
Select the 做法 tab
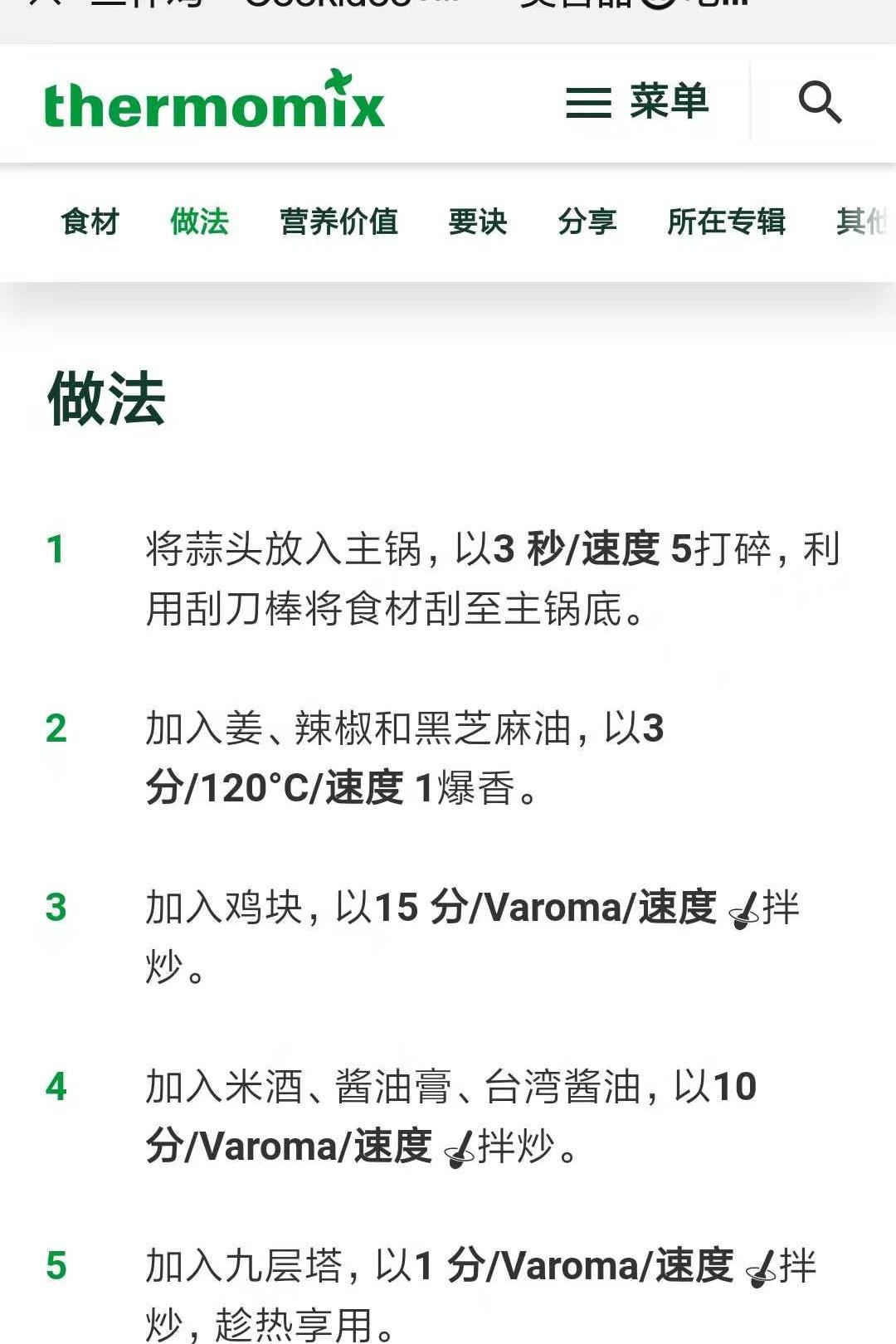(x=199, y=222)
